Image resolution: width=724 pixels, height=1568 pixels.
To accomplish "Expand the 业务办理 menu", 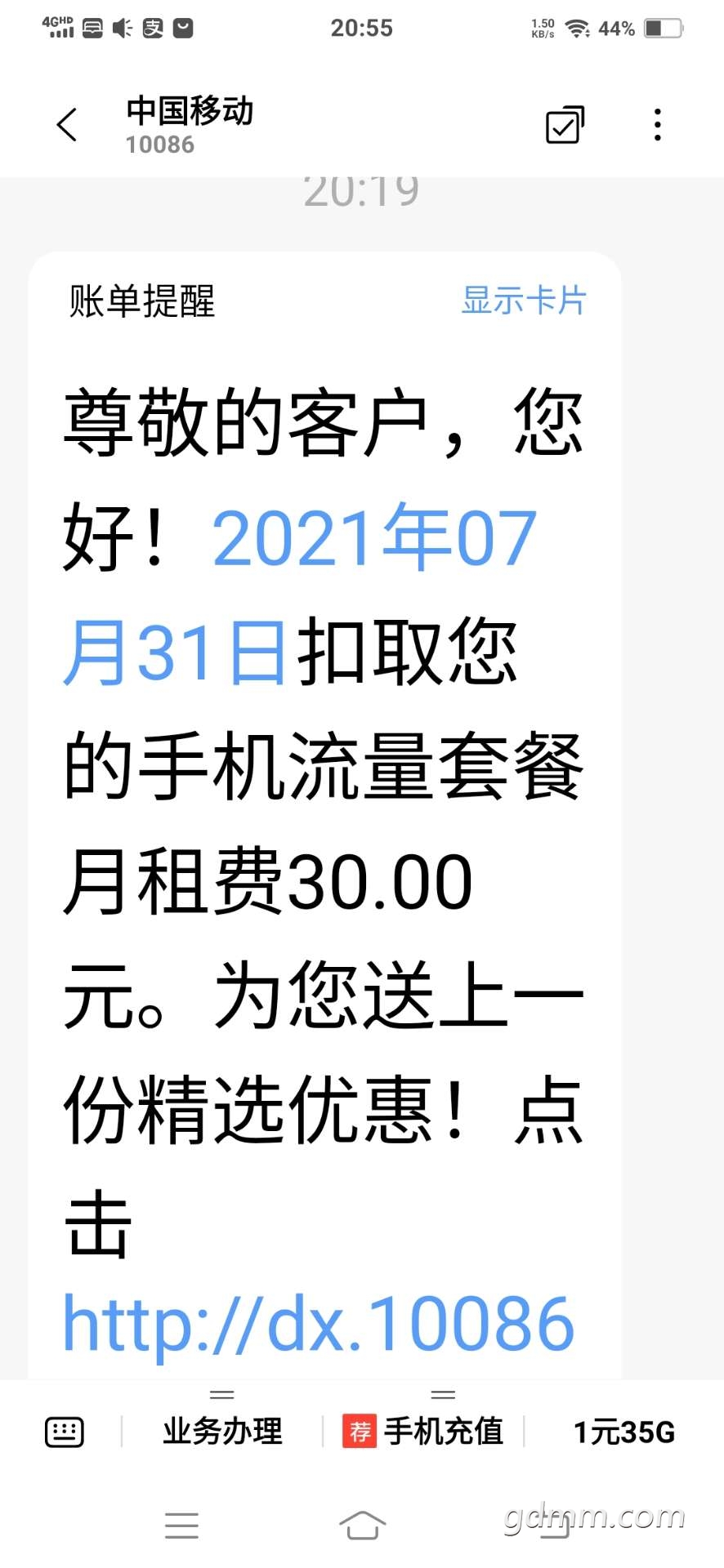I will (x=222, y=1432).
